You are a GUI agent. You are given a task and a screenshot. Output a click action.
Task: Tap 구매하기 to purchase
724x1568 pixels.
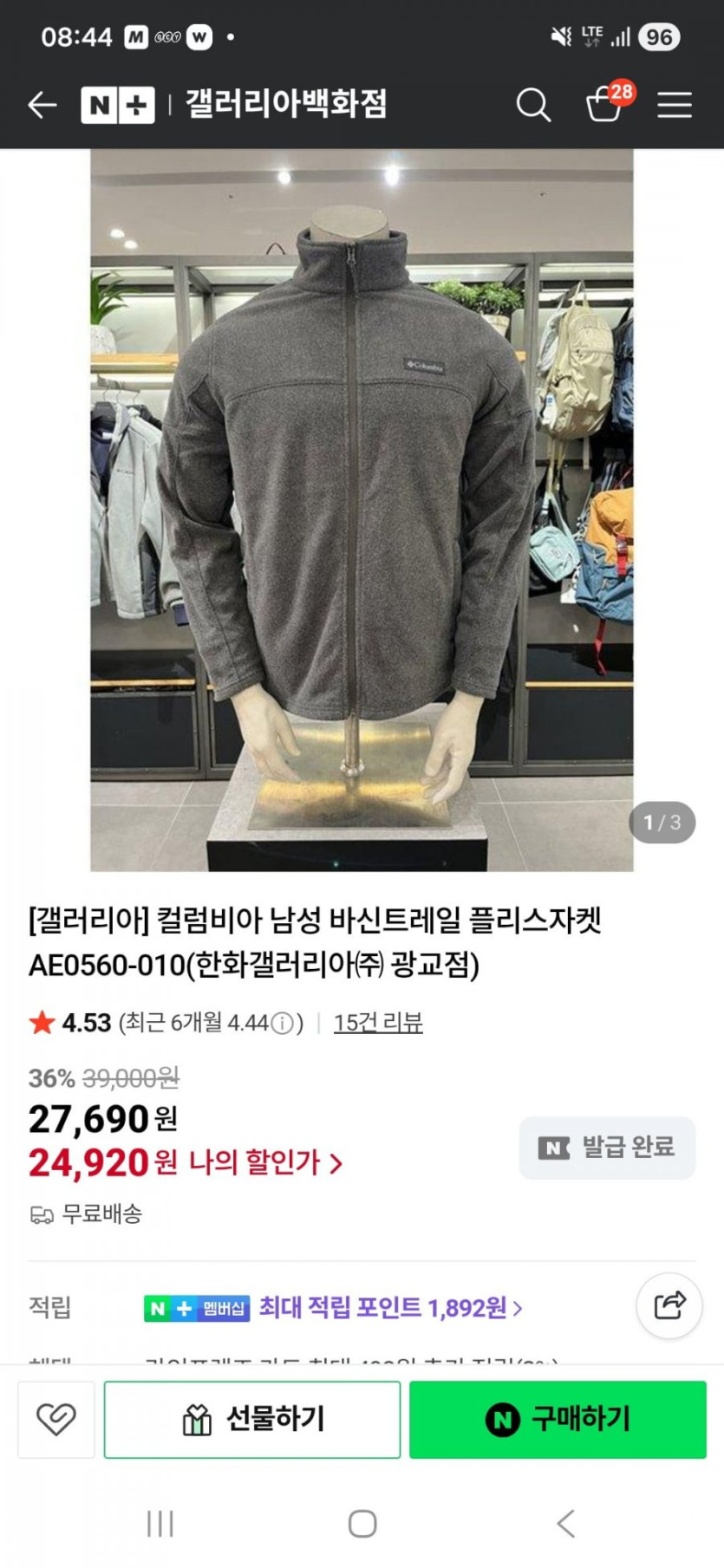tap(558, 1420)
